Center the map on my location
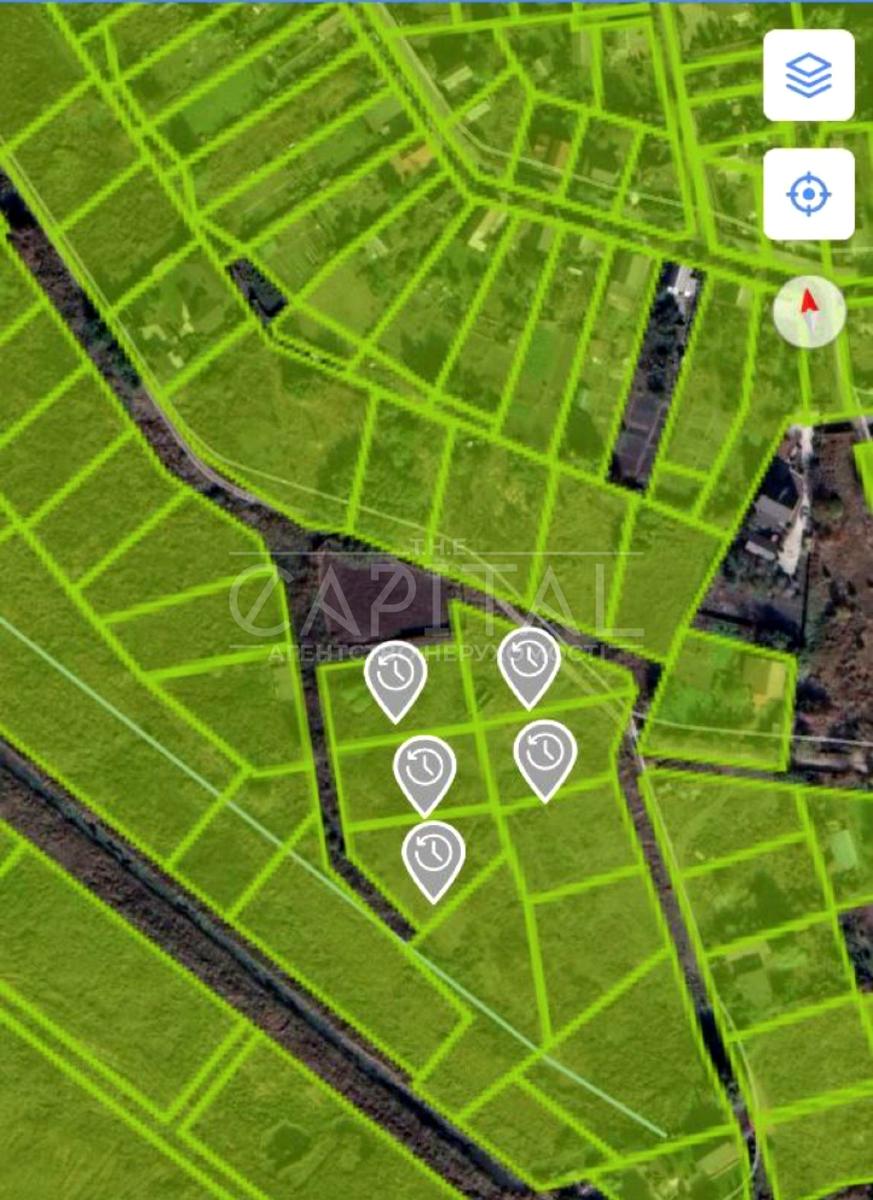 pos(808,194)
